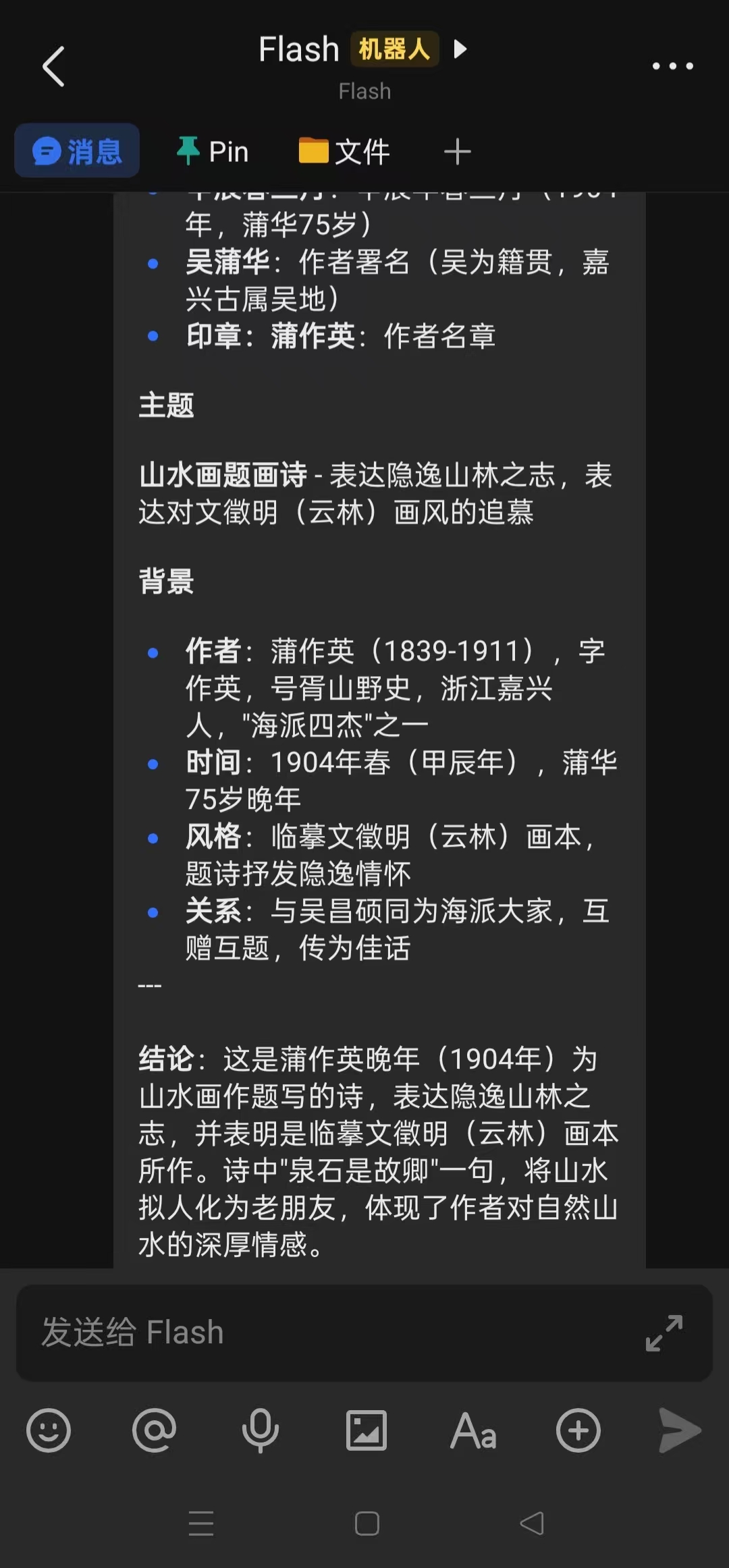Expand the message input to fullscreen

(663, 1333)
